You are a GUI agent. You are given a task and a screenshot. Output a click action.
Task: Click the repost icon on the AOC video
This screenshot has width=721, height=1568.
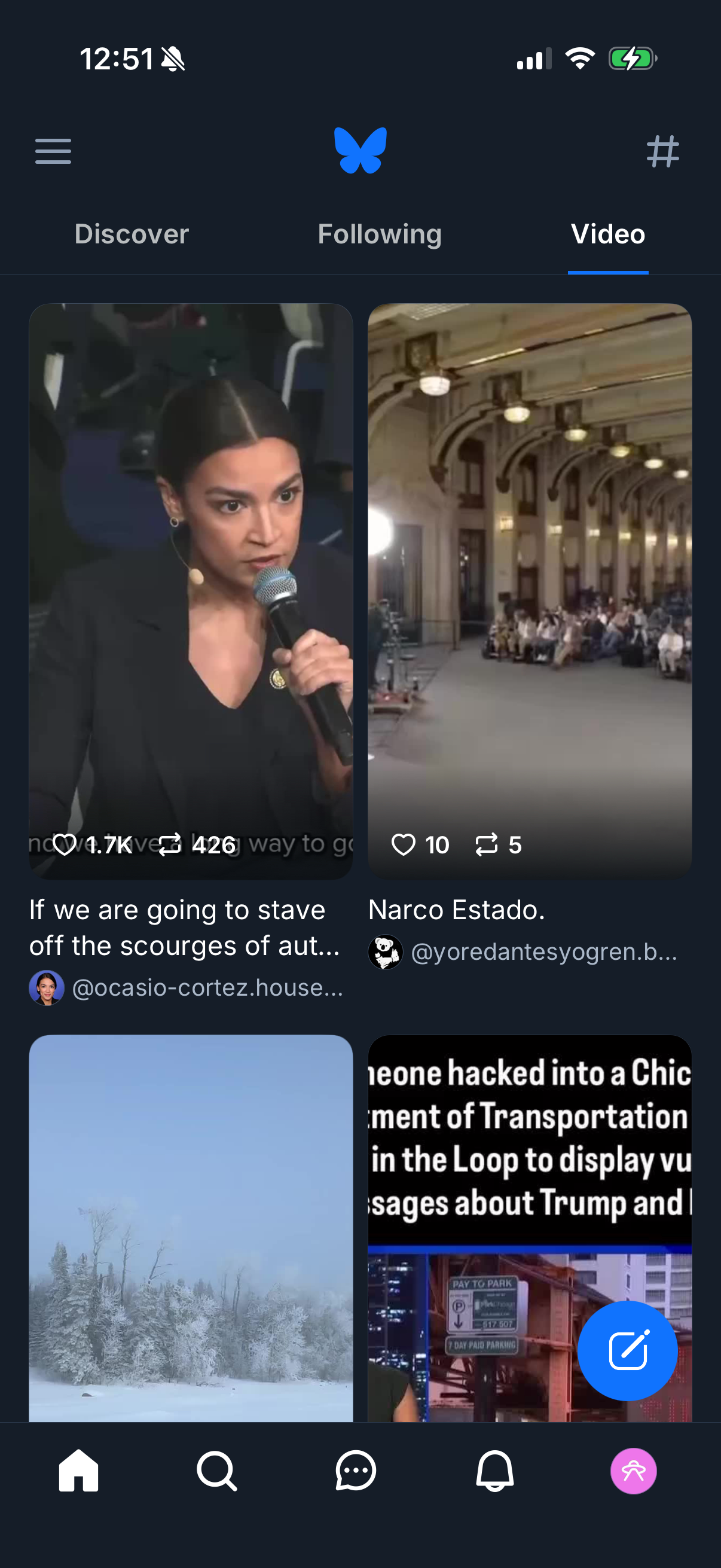[171, 844]
